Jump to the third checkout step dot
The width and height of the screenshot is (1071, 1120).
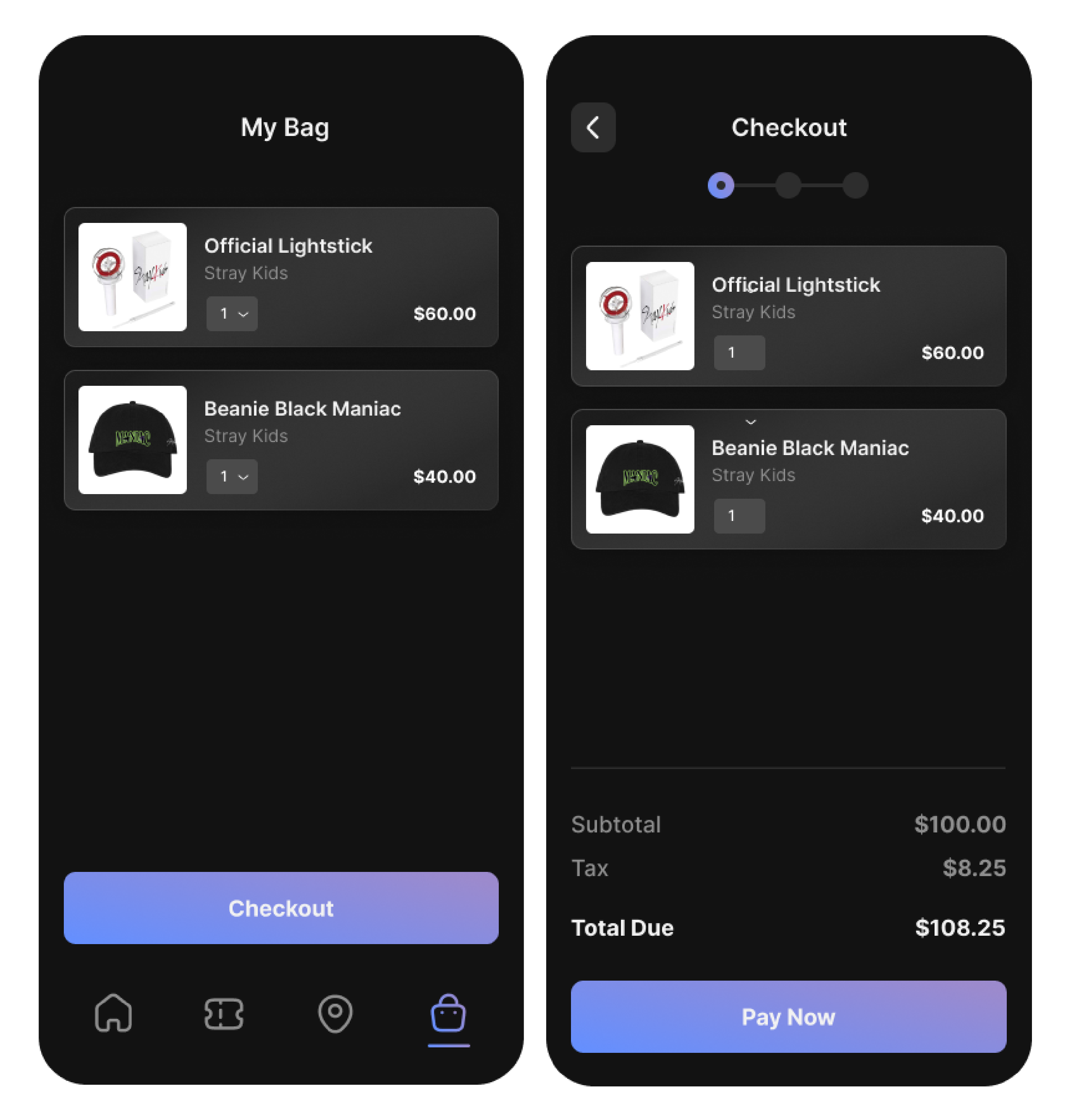(855, 186)
